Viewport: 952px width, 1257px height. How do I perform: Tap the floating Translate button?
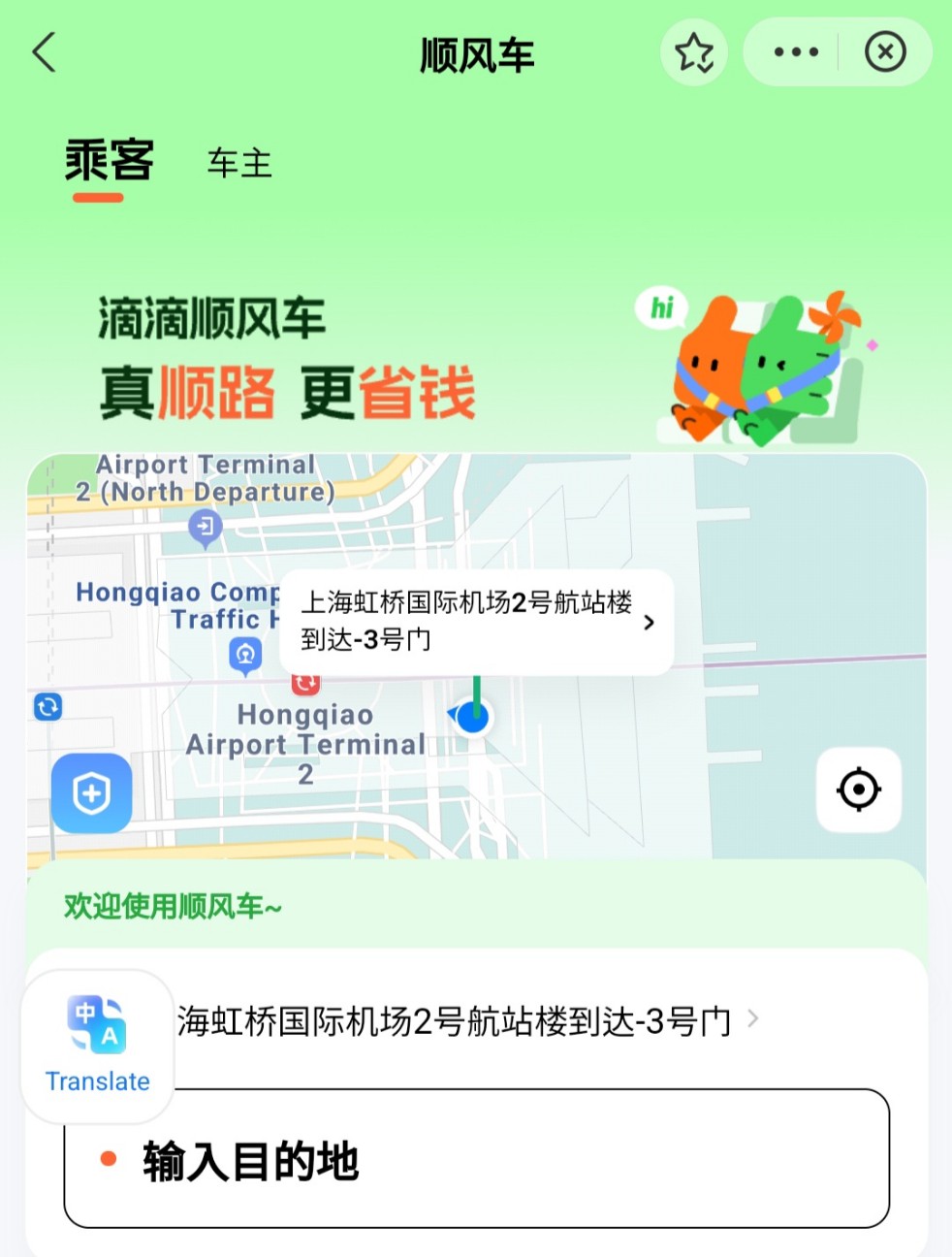(97, 1046)
